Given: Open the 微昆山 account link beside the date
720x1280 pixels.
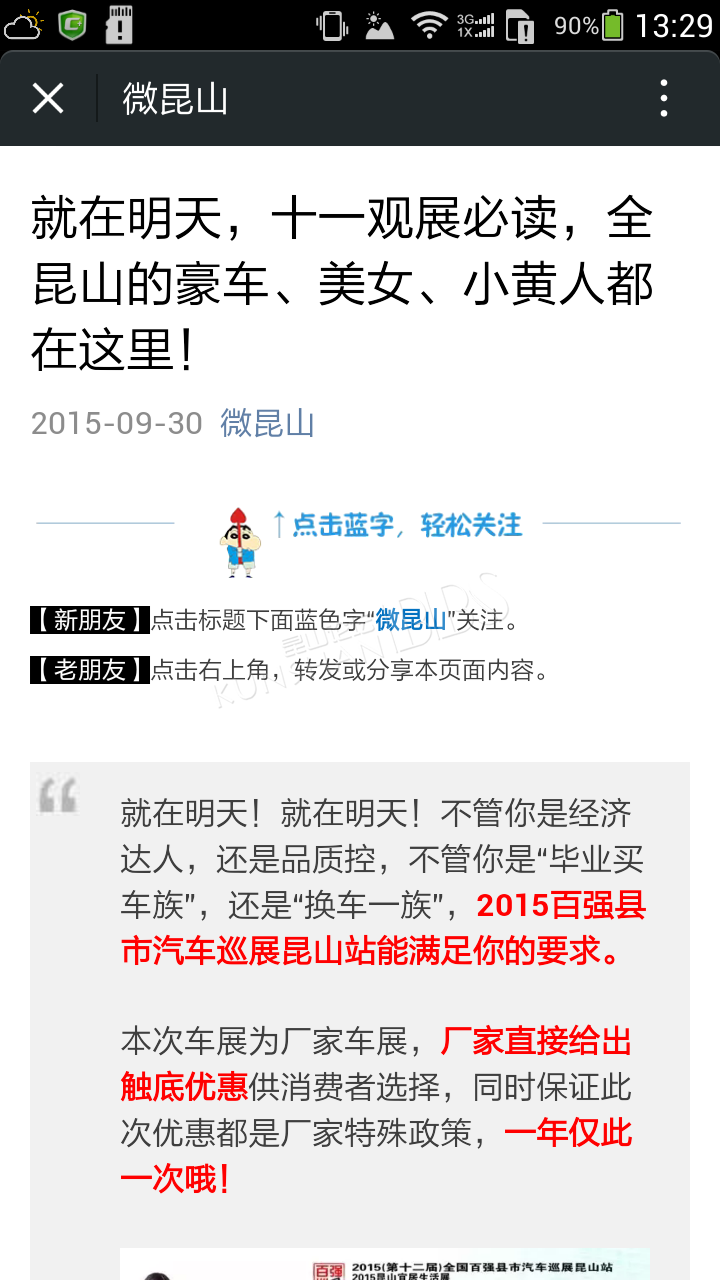Looking at the screenshot, I should coord(267,423).
